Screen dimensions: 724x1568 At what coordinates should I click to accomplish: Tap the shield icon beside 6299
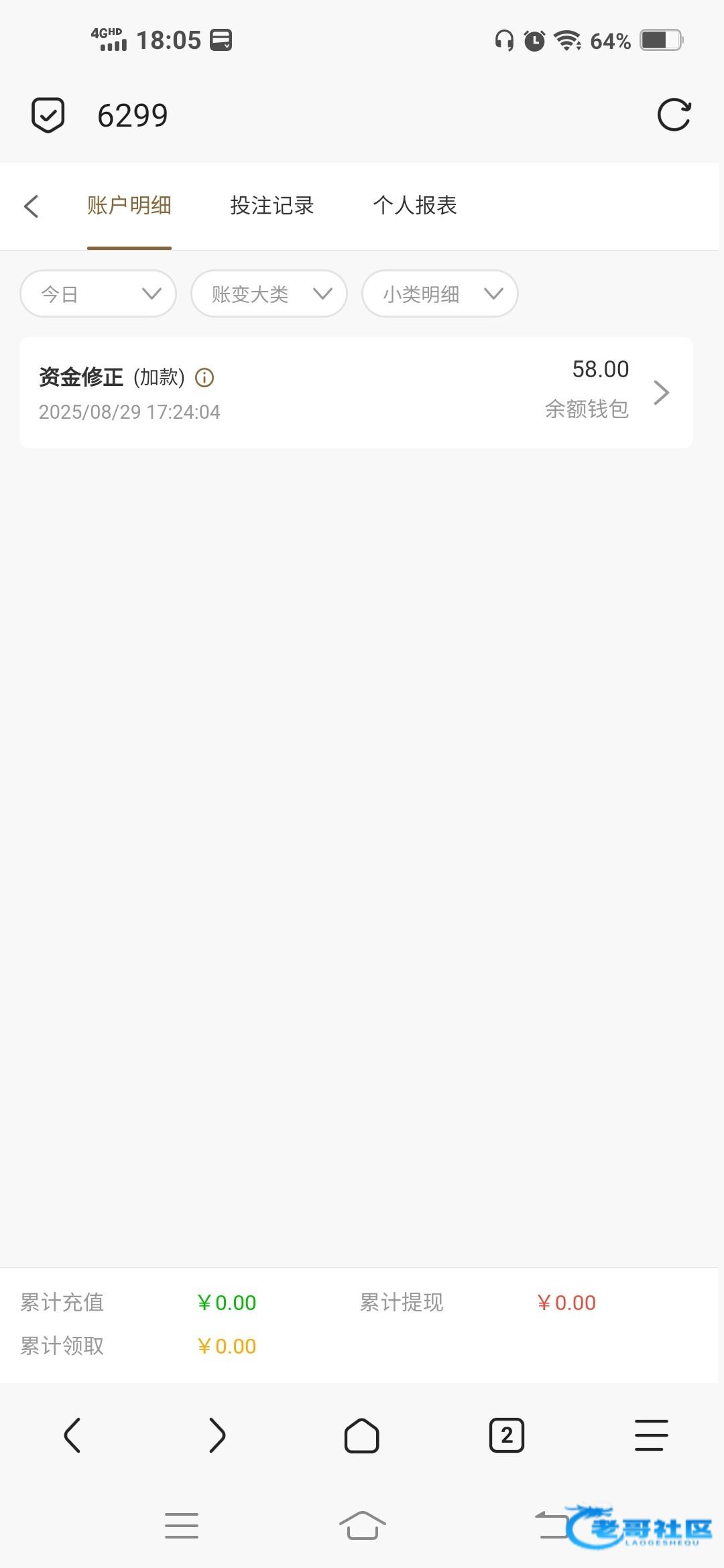click(x=48, y=115)
